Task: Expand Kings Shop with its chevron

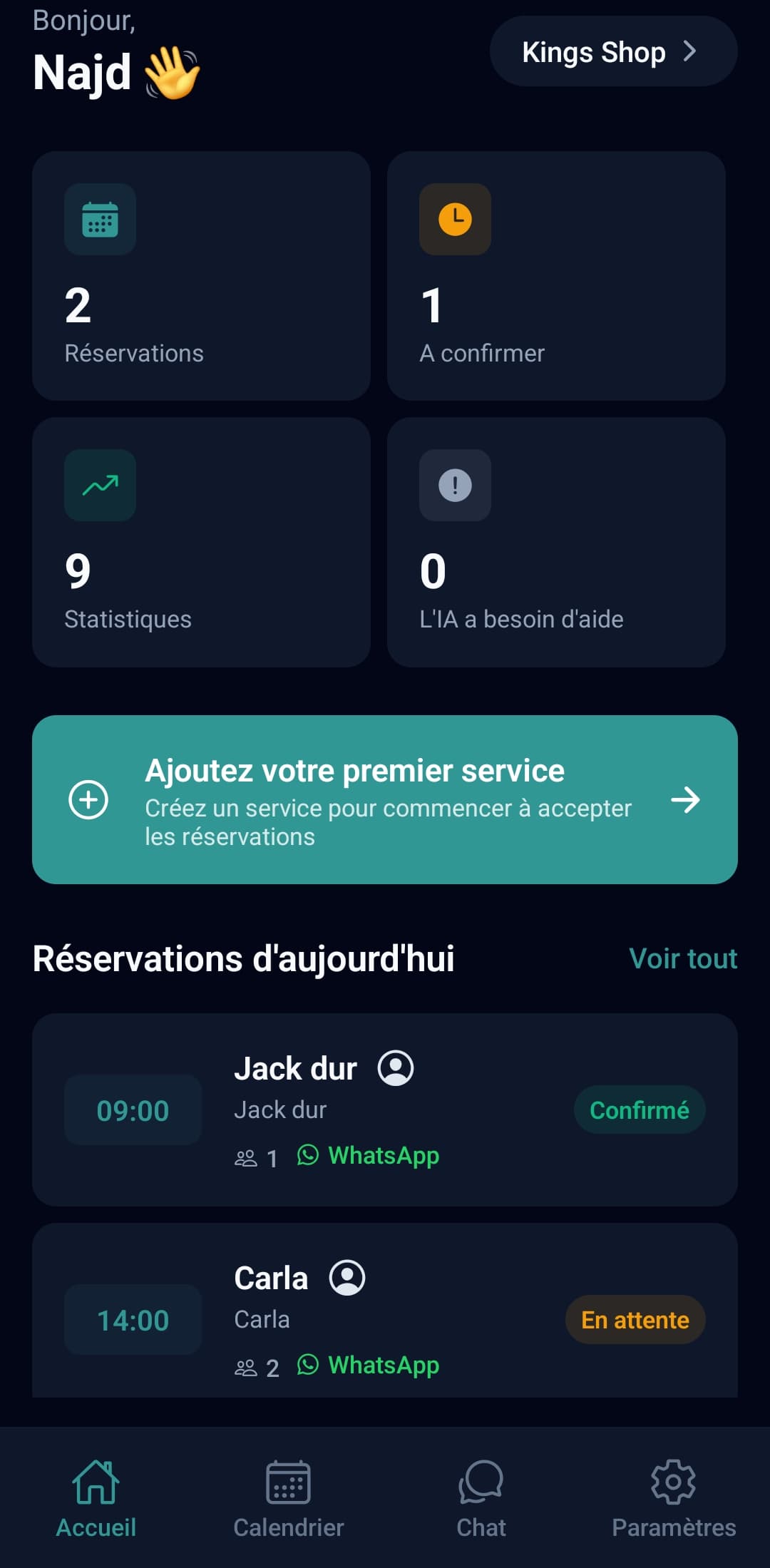Action: tap(689, 51)
